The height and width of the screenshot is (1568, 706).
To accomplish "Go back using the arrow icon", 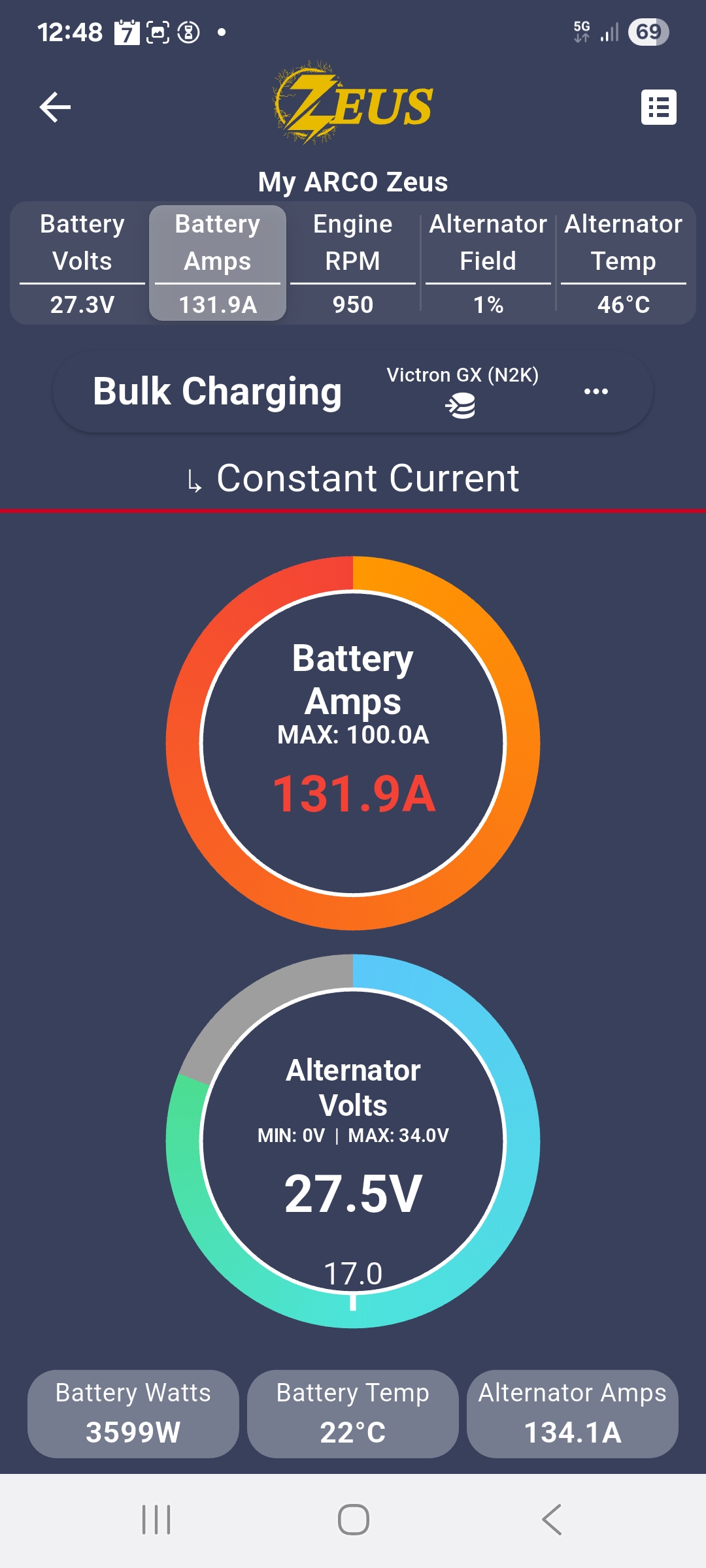I will click(x=55, y=107).
